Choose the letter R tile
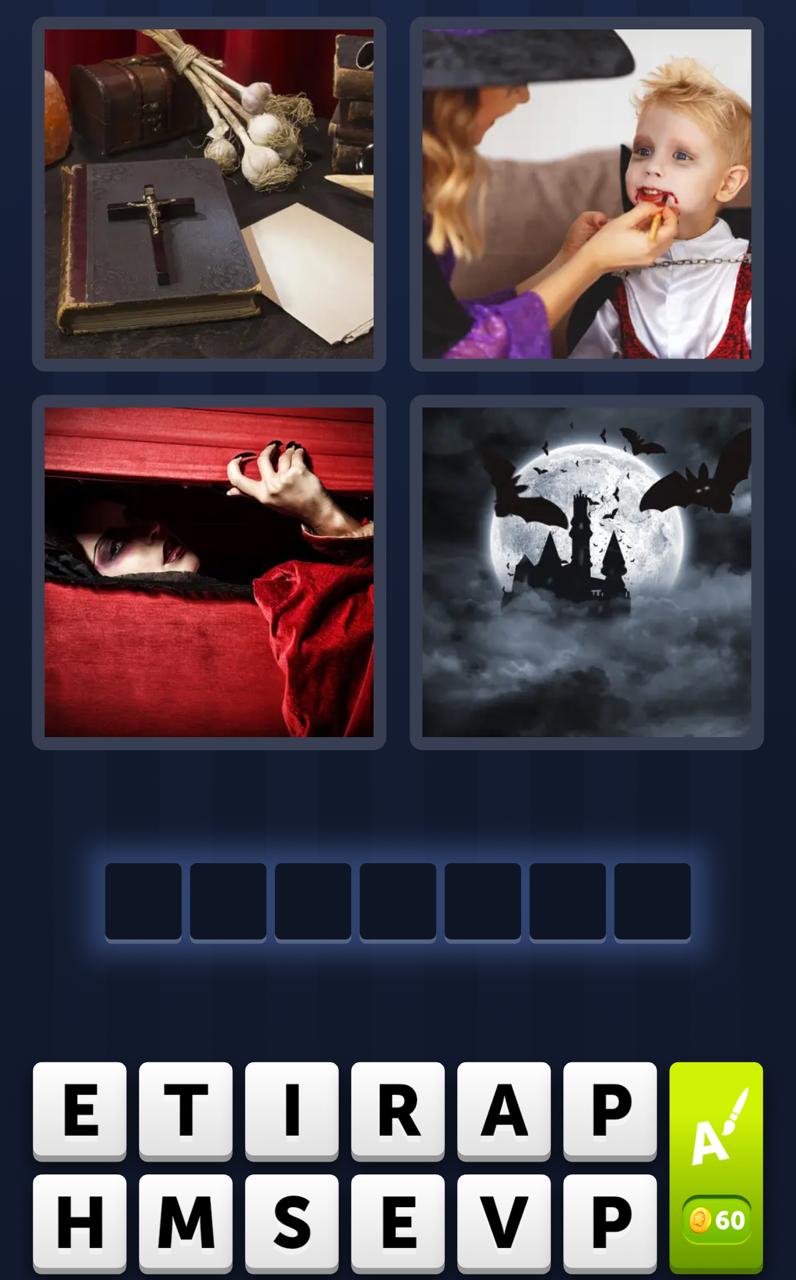Image resolution: width=796 pixels, height=1280 pixels. pos(397,1109)
